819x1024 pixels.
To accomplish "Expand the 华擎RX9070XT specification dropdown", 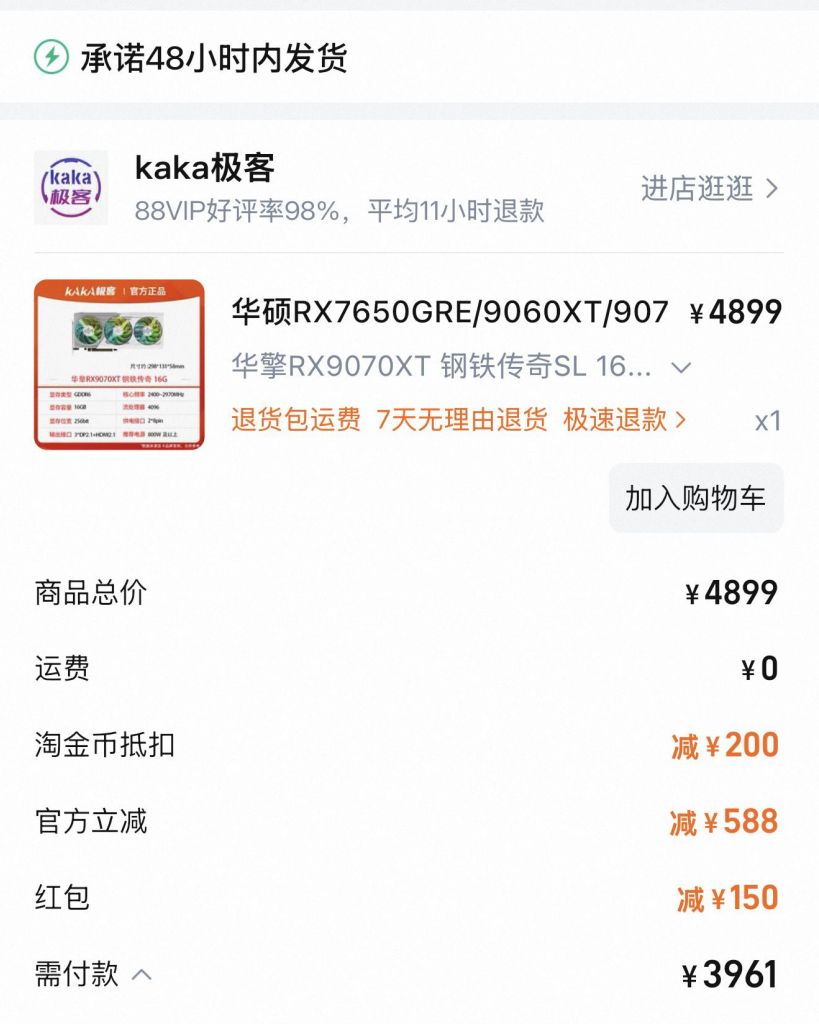I will 679,367.
